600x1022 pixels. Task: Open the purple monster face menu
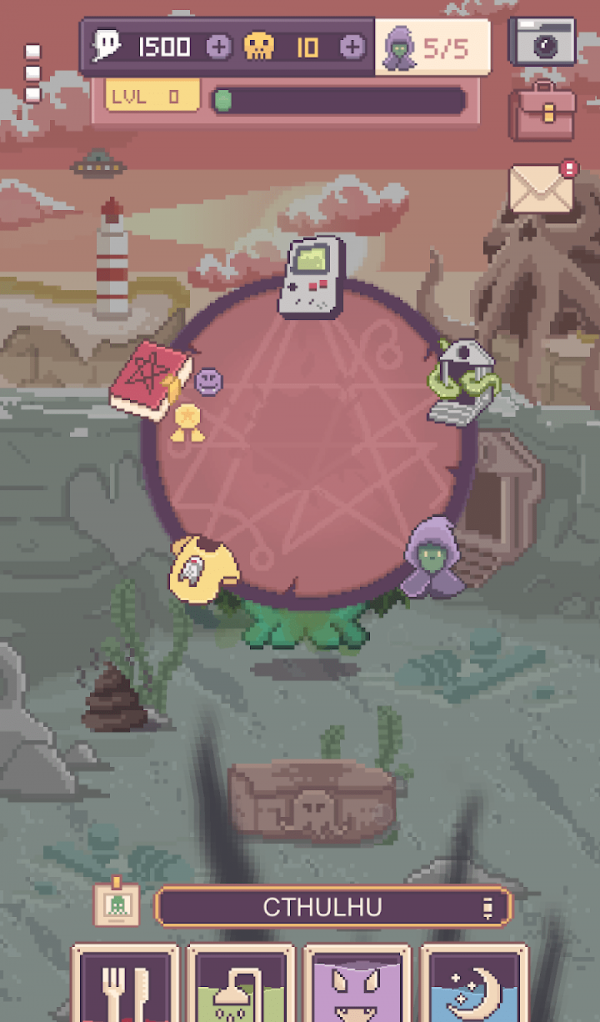click(x=356, y=984)
